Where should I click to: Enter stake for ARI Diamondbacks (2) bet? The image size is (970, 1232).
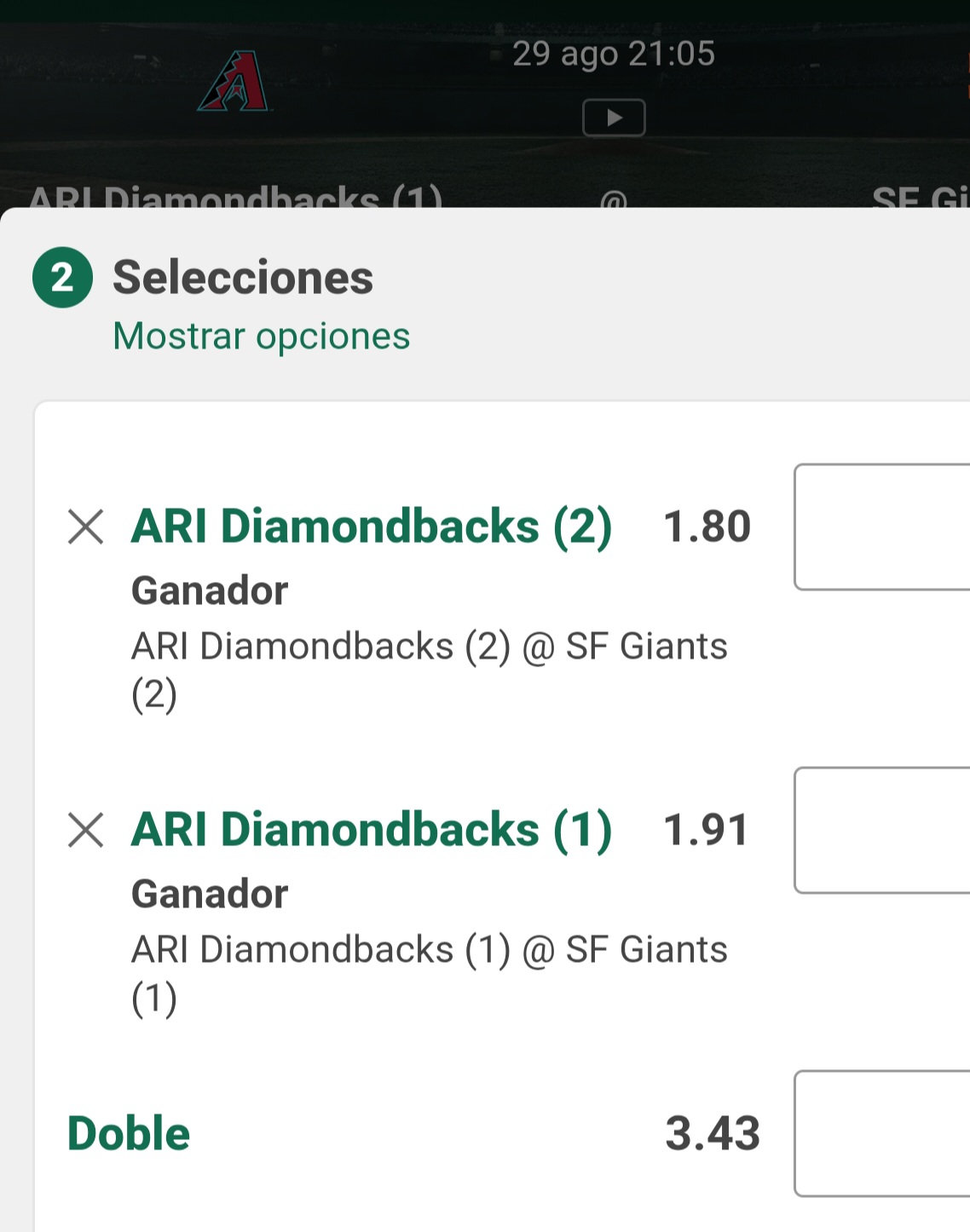click(x=882, y=527)
